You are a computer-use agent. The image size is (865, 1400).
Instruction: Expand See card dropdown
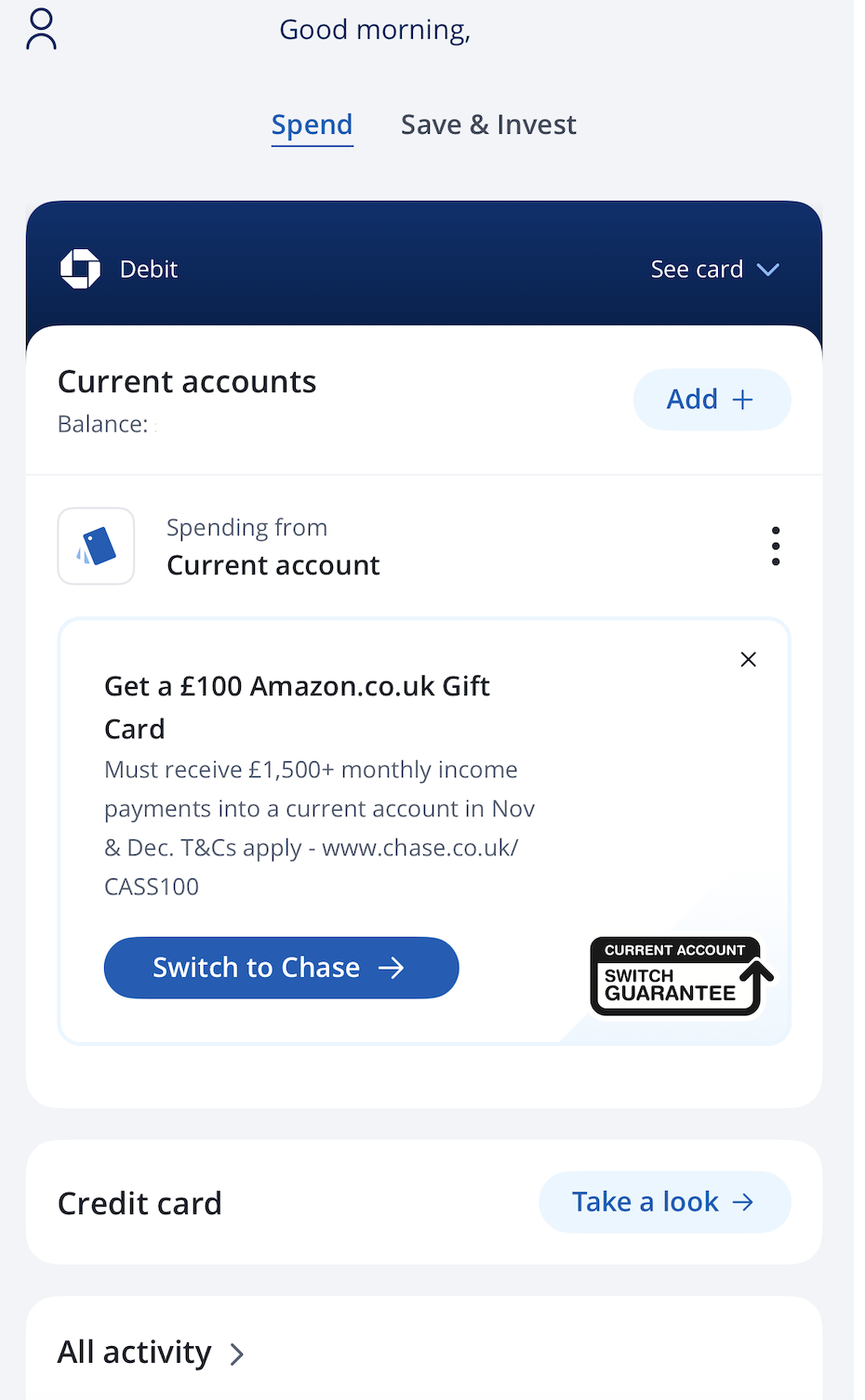714,270
